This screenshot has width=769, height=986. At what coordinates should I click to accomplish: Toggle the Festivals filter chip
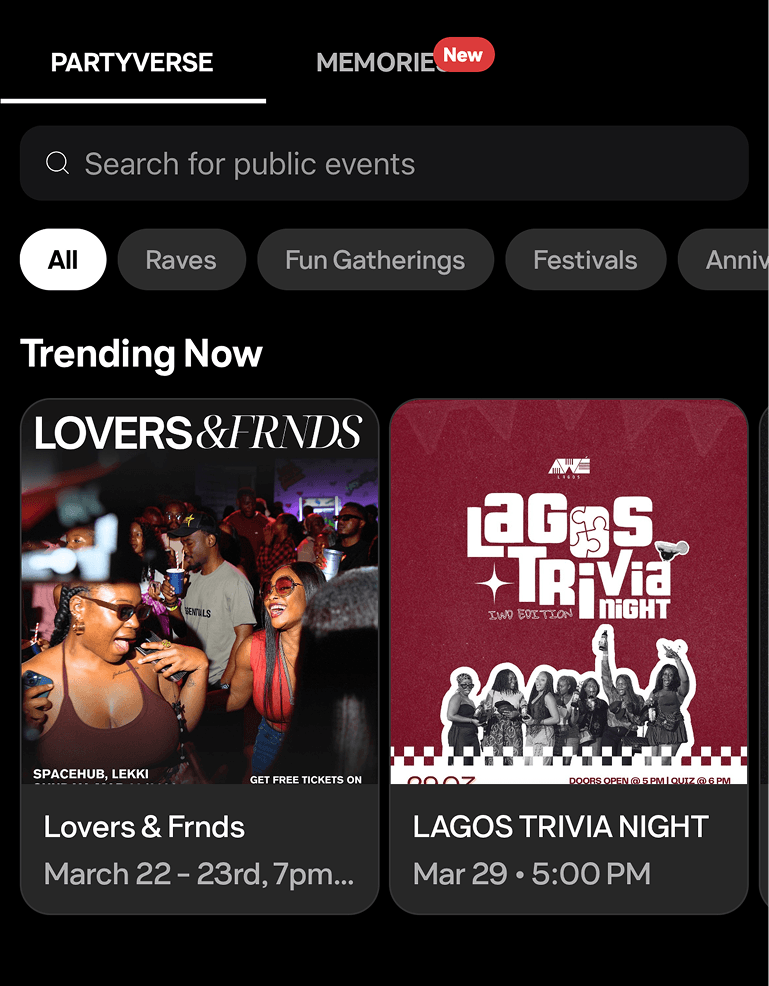coord(585,259)
